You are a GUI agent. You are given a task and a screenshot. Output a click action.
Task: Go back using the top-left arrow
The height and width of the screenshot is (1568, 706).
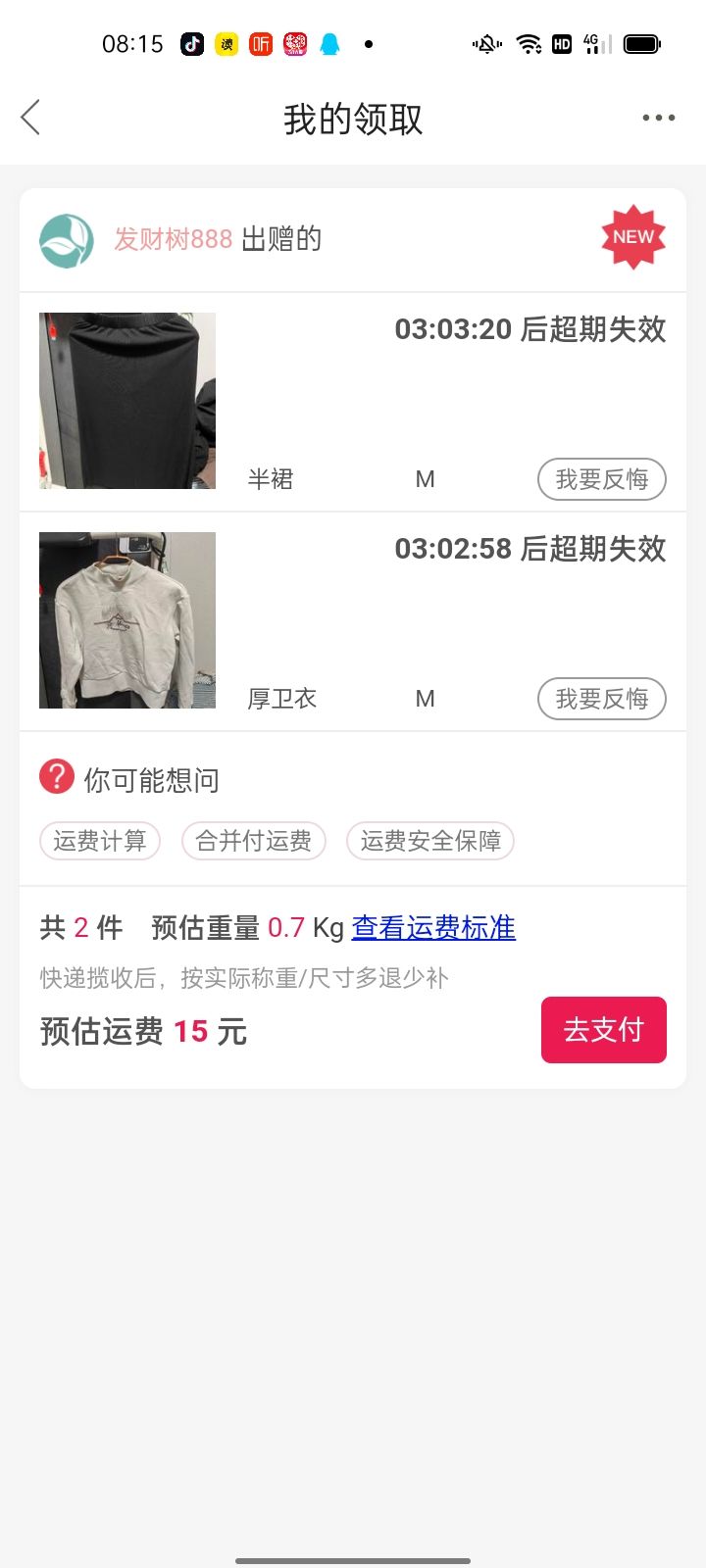coord(30,118)
